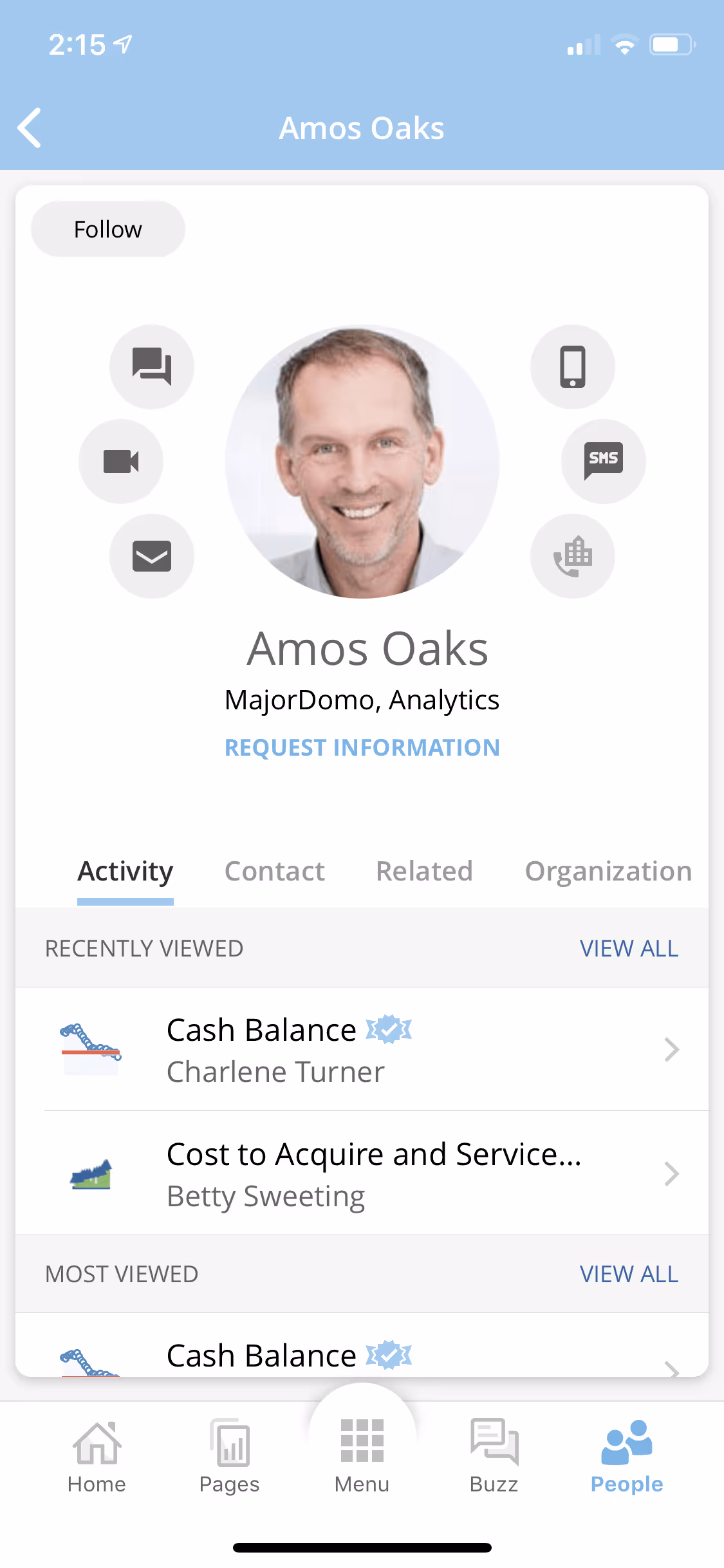Follow Amos Oaks
This screenshot has height=1568, width=724.
(107, 229)
